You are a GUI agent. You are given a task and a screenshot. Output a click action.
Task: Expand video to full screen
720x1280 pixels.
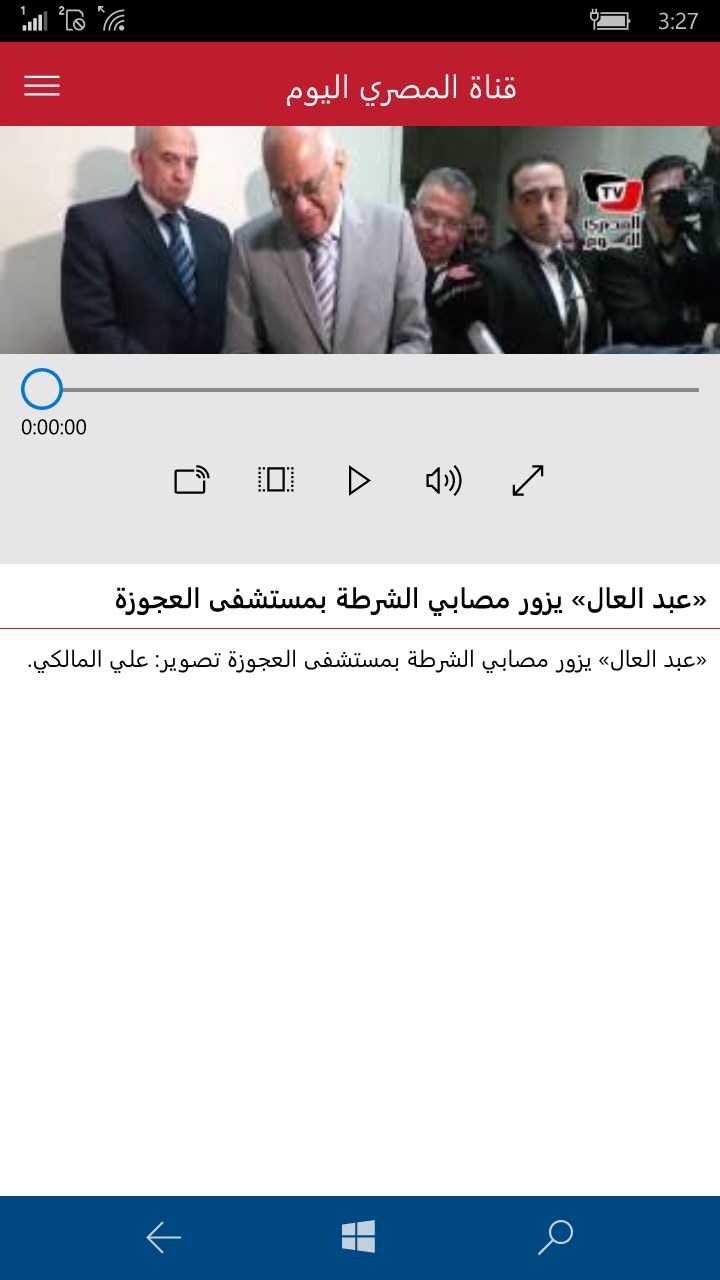click(x=528, y=481)
